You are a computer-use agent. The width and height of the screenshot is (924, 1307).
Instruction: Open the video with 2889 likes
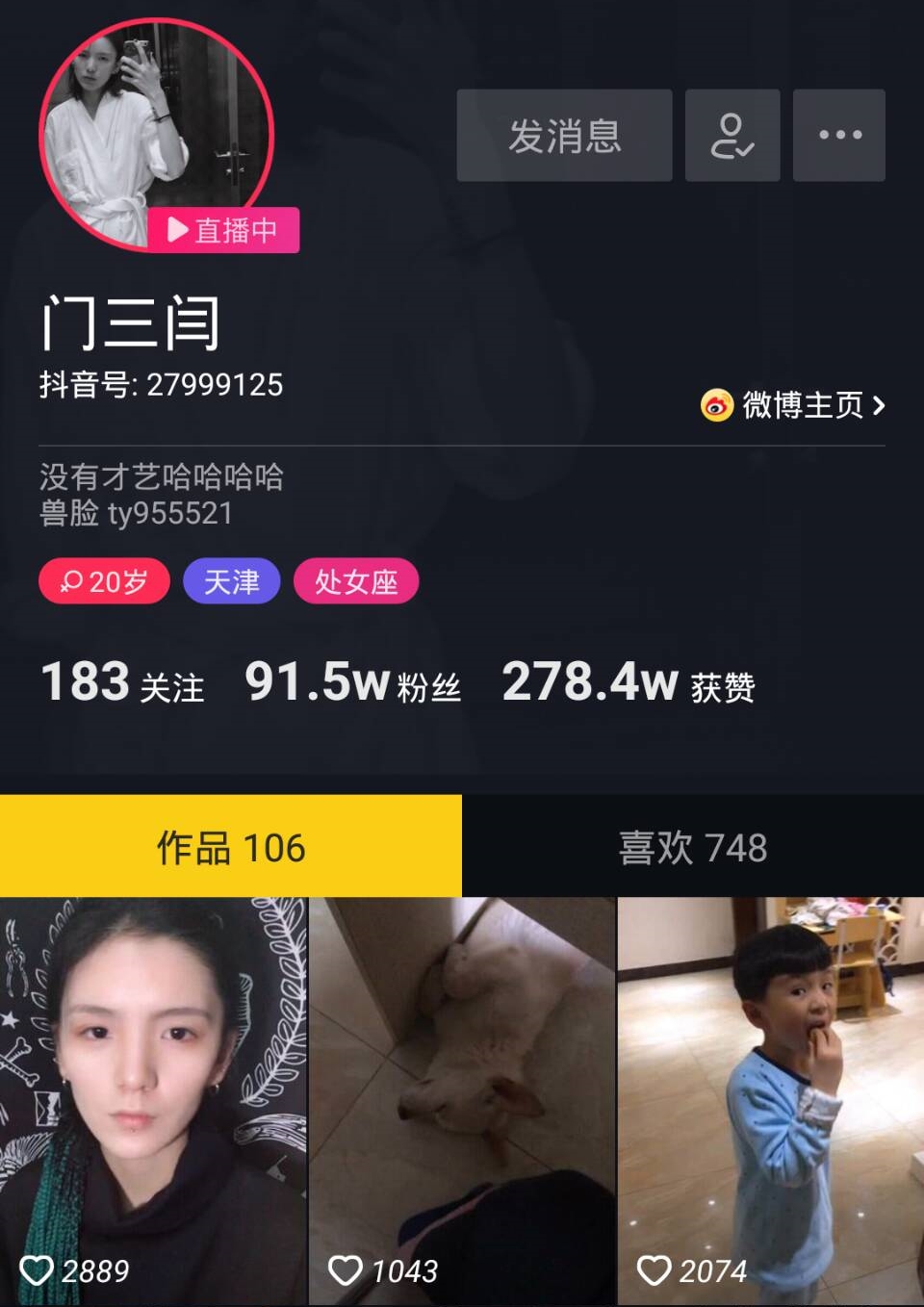pyautogui.click(x=154, y=1097)
